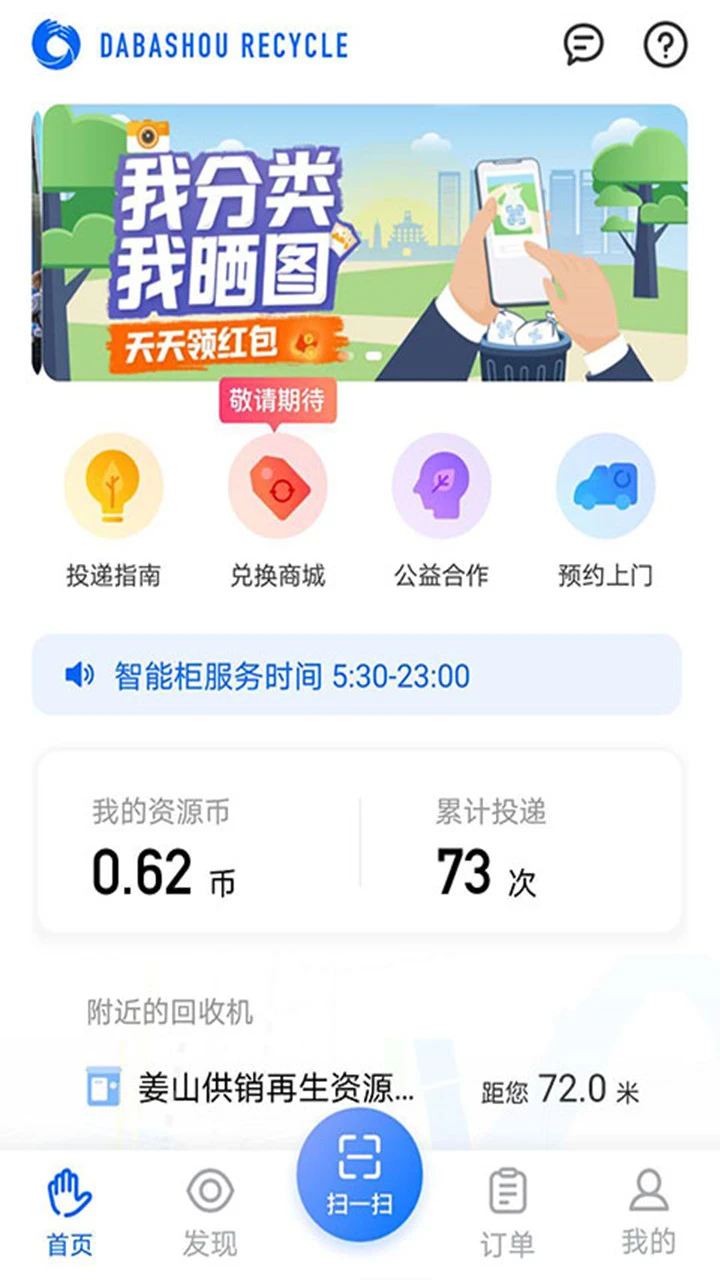The height and width of the screenshot is (1280, 720).
Task: Click the speaker icon in the announcement bar
Action: 79,676
